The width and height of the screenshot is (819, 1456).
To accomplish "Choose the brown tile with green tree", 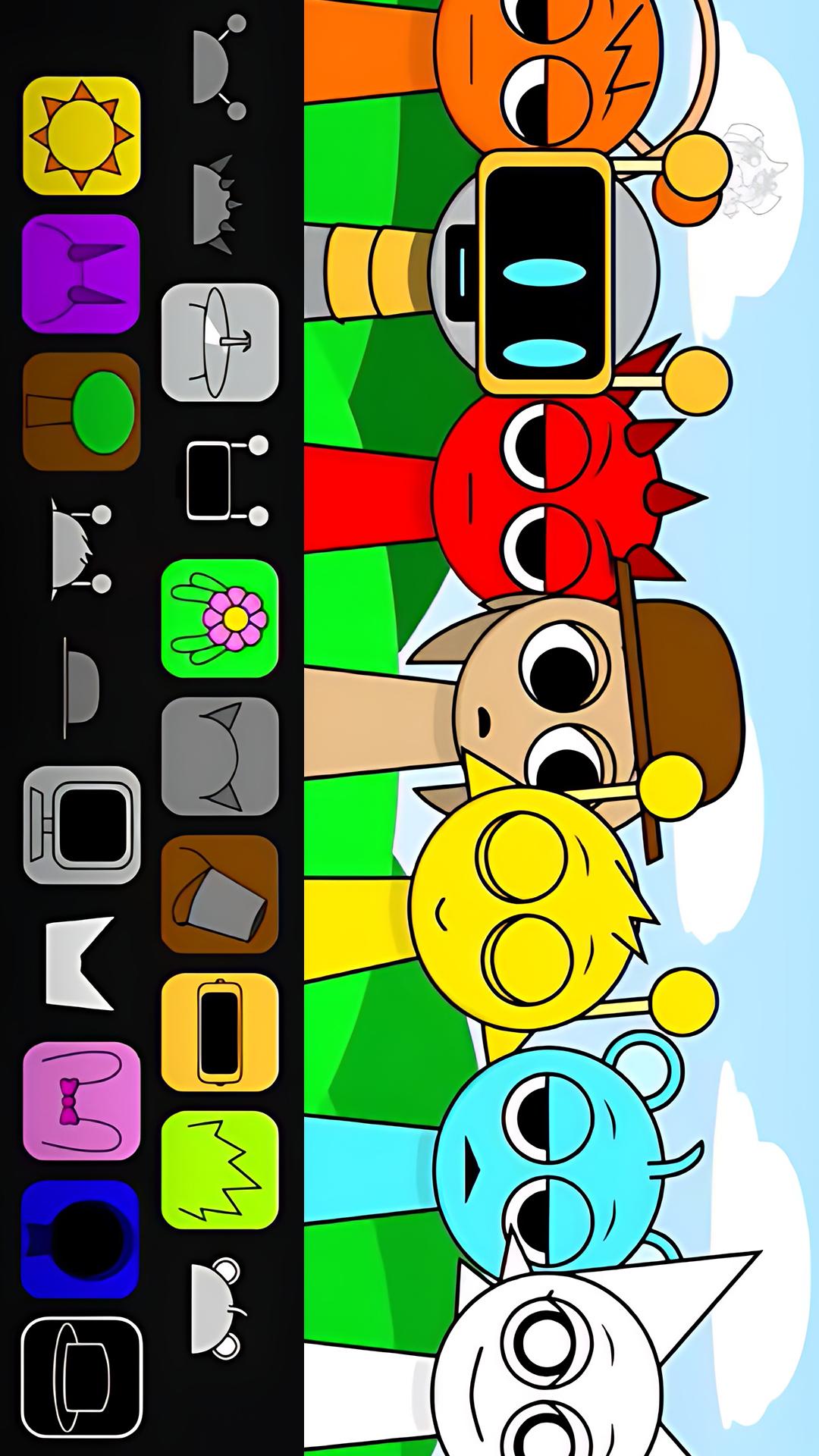I will coord(81,412).
